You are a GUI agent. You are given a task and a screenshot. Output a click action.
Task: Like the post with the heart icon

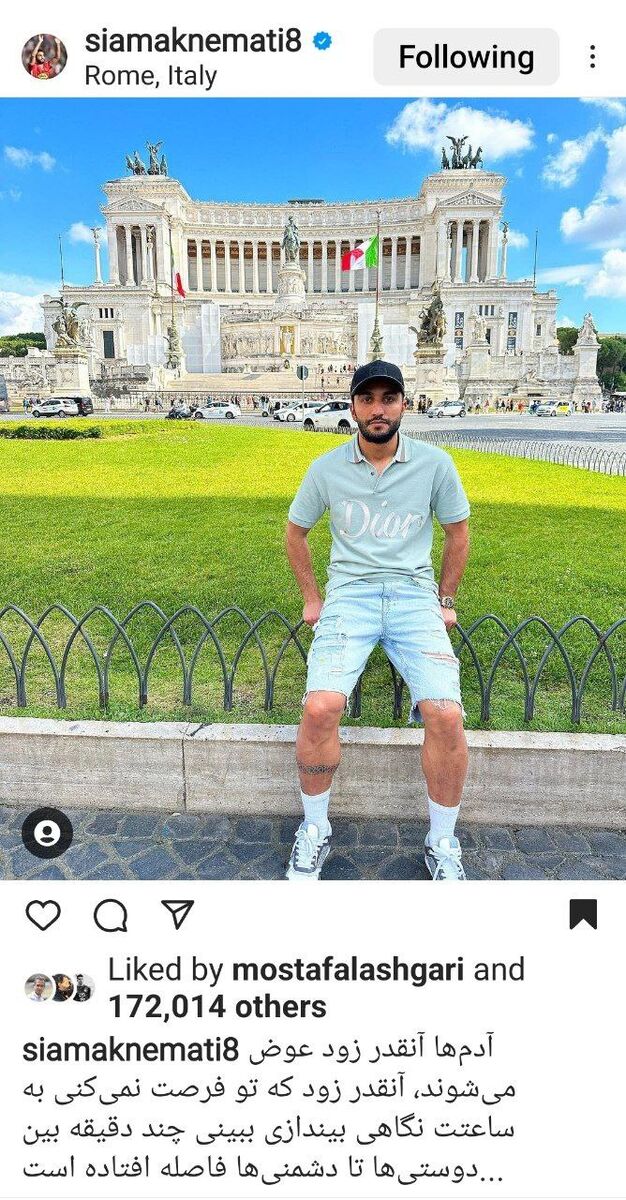click(43, 914)
